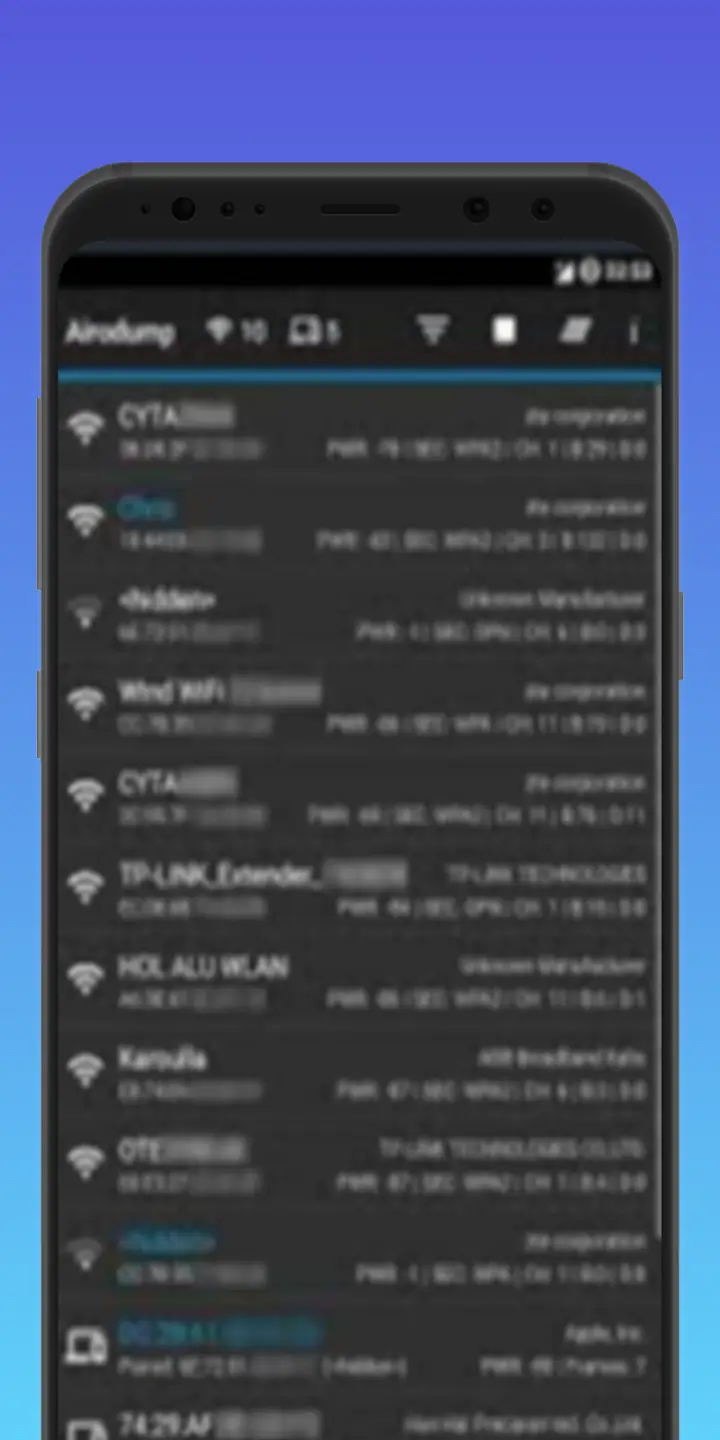This screenshot has height=1440, width=720.
Task: Tap the Wi-Fi icon next to TP-LINK_Extender
Action: pyautogui.click(x=88, y=886)
